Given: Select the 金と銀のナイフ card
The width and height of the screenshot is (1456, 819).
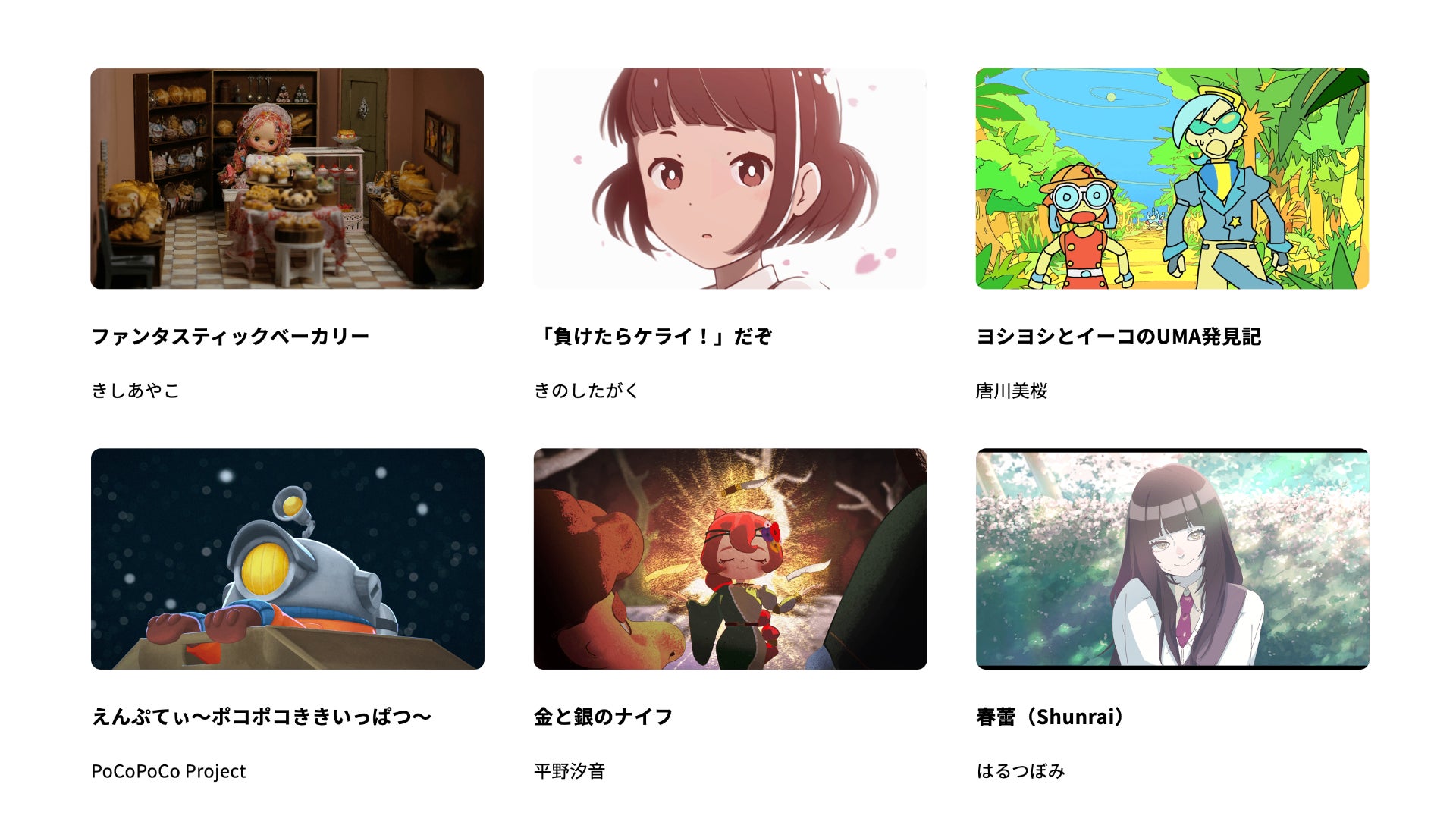Looking at the screenshot, I should 730,559.
